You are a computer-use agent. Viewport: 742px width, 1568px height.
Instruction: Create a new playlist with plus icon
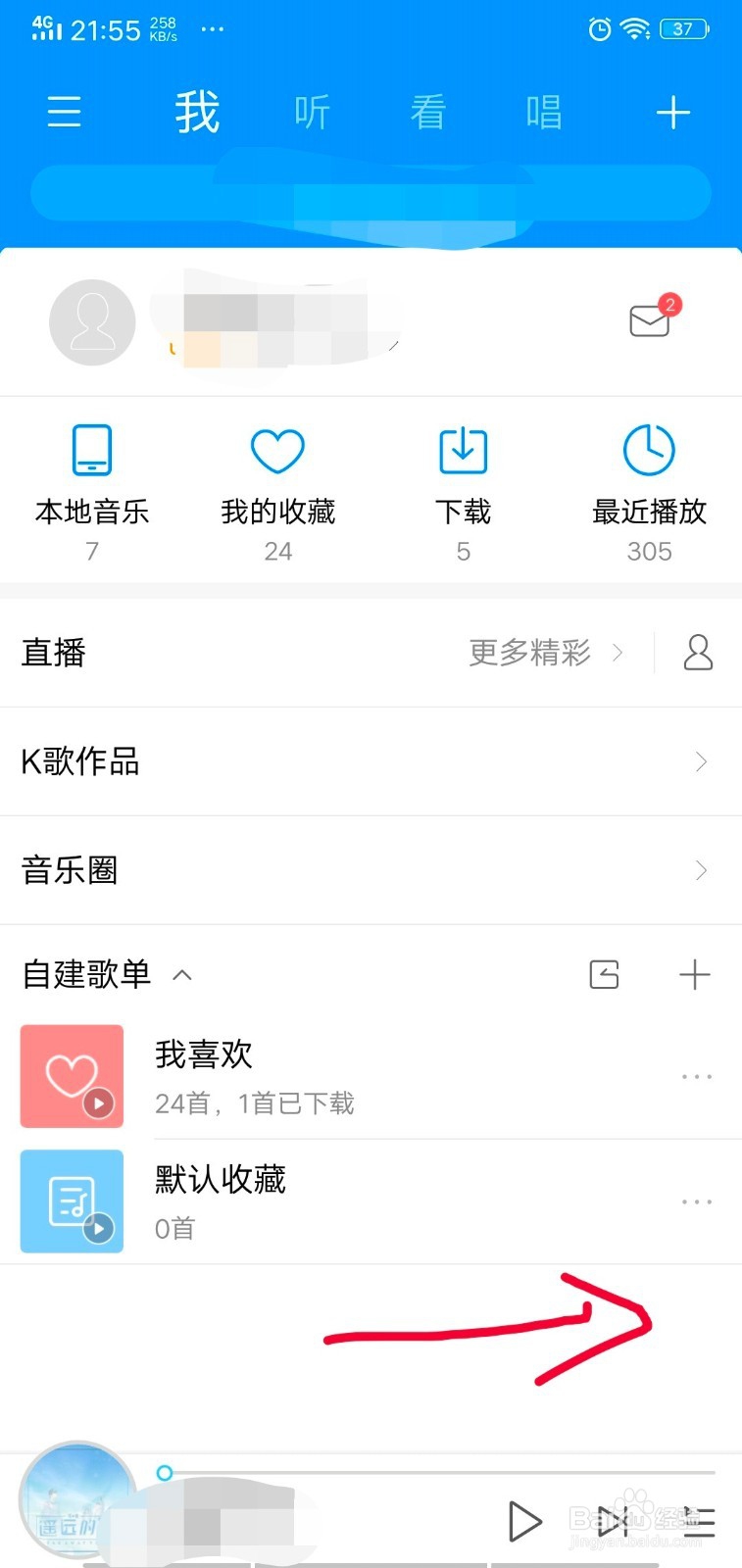pyautogui.click(x=694, y=975)
